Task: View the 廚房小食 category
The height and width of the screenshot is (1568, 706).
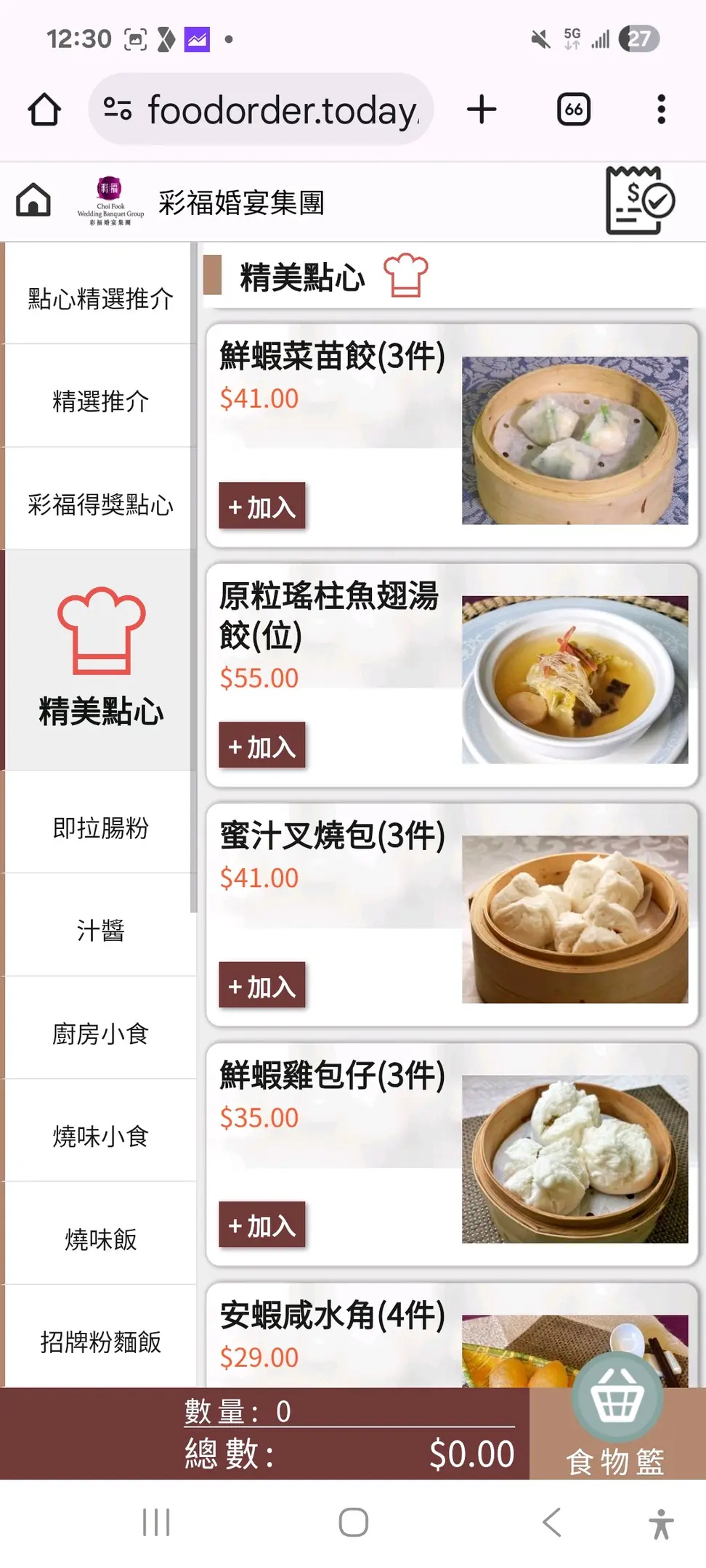Action: pyautogui.click(x=100, y=1034)
